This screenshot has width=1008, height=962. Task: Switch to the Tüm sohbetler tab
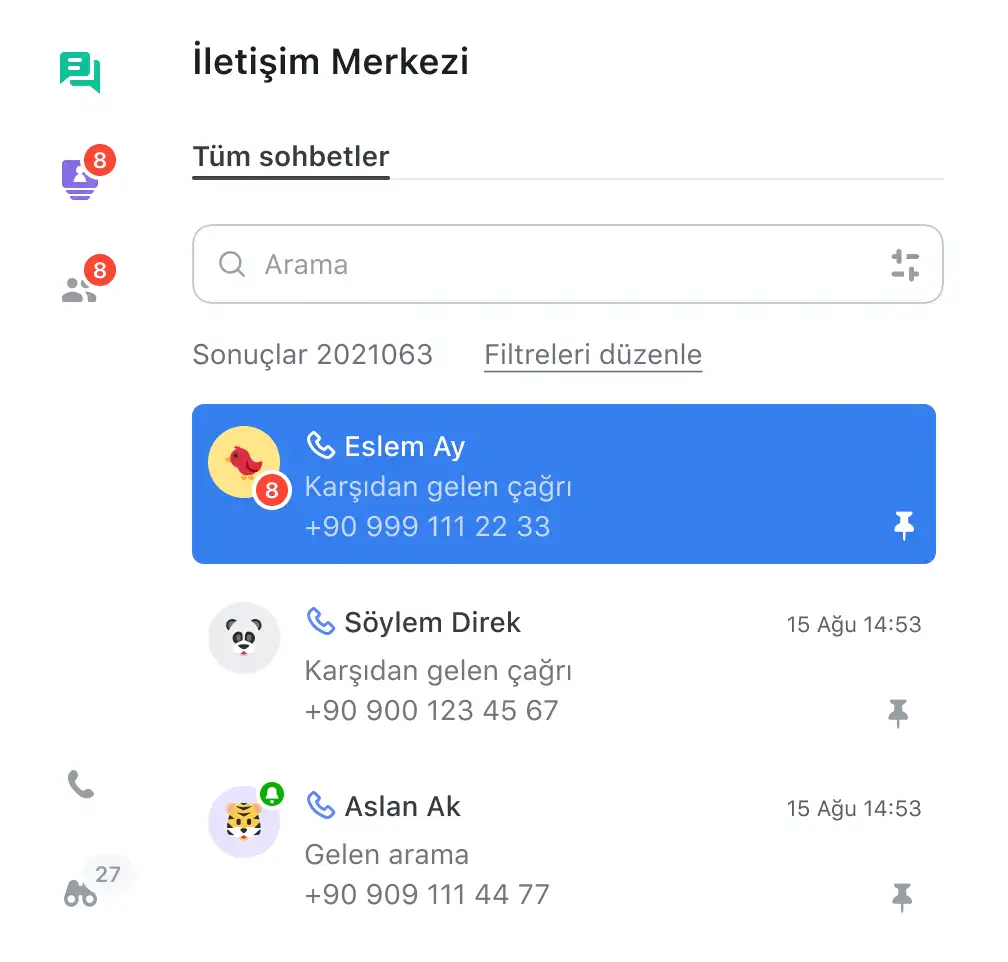click(x=291, y=157)
